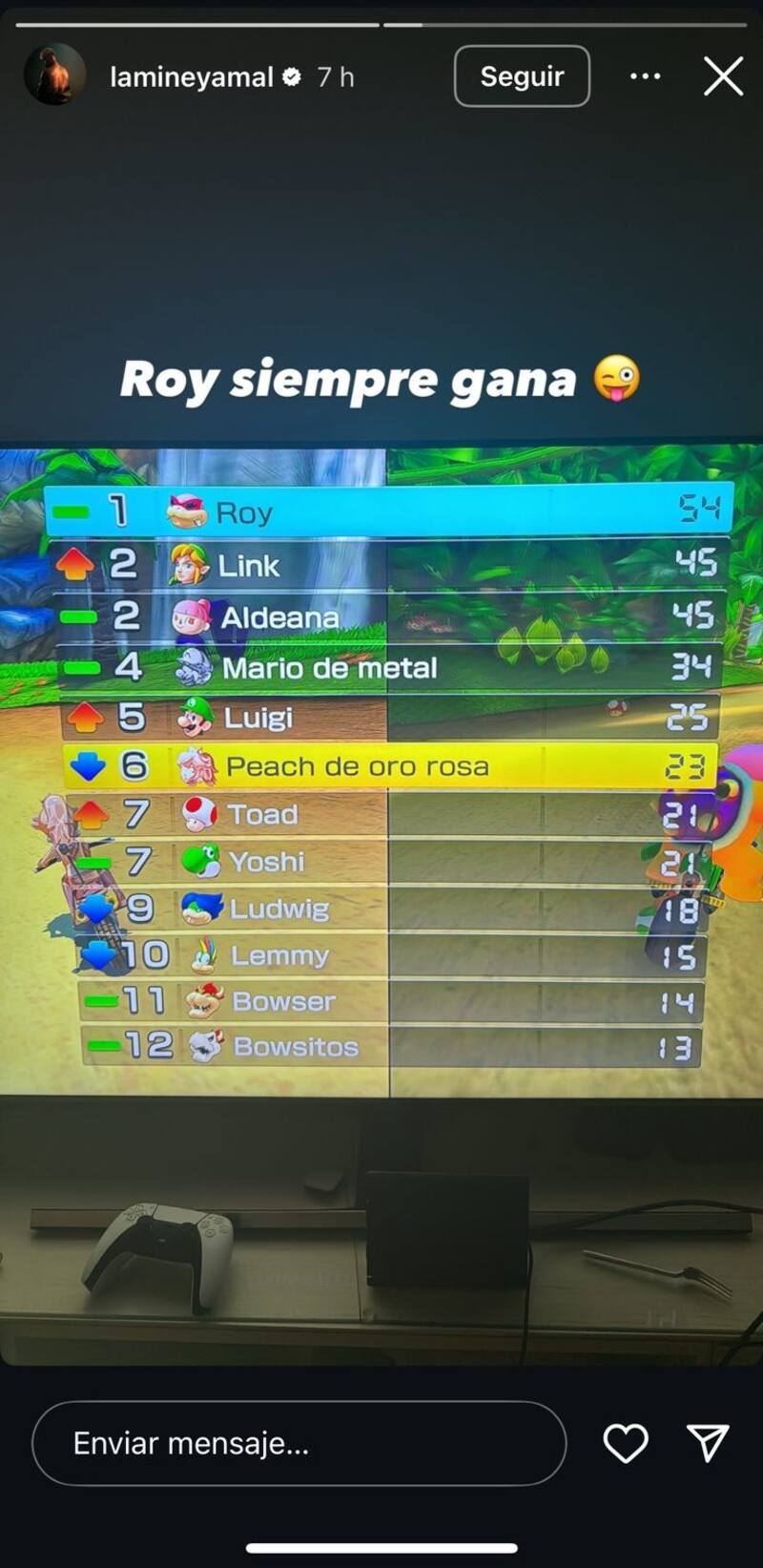Focus the Enviar mensaje reply field
The image size is (763, 1568).
point(298,1443)
